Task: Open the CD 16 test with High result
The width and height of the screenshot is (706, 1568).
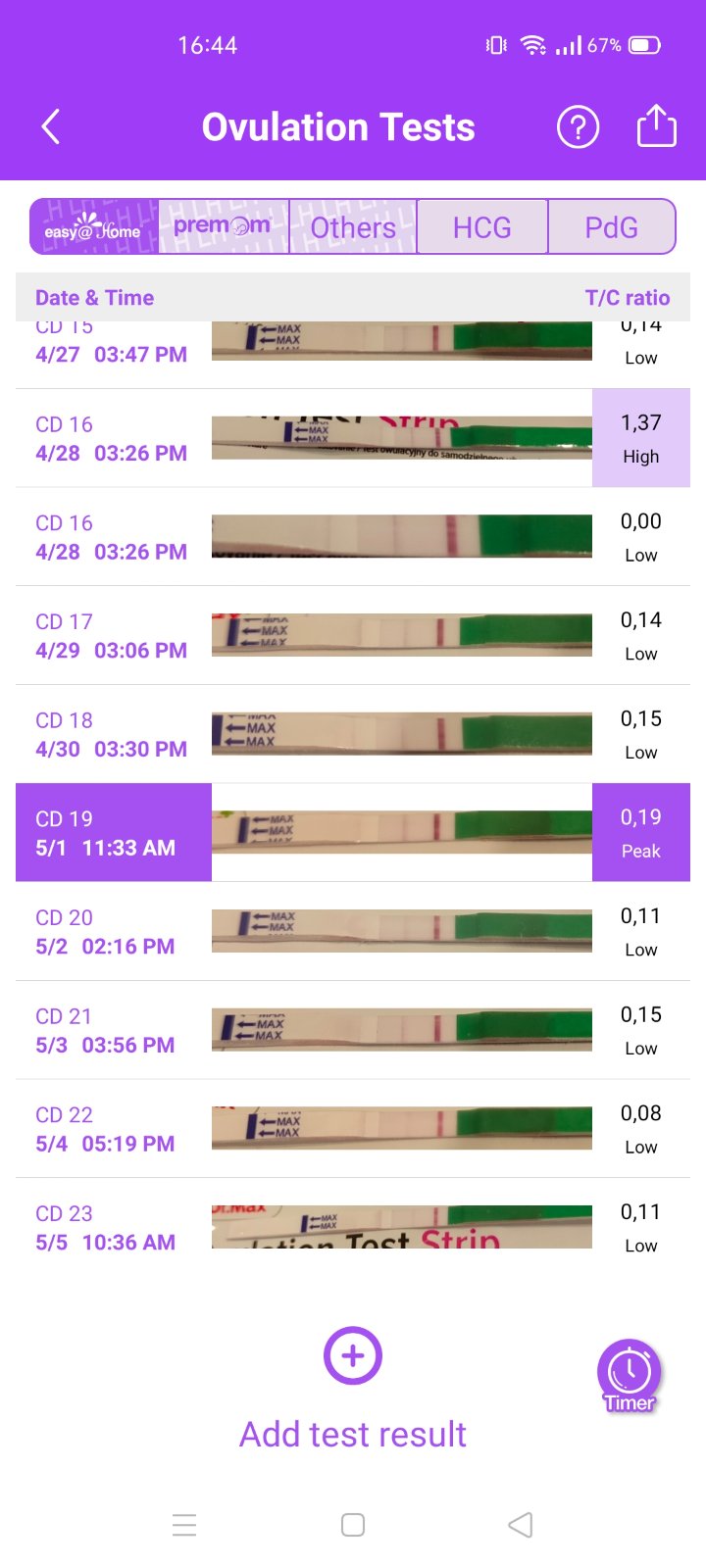Action: click(353, 438)
